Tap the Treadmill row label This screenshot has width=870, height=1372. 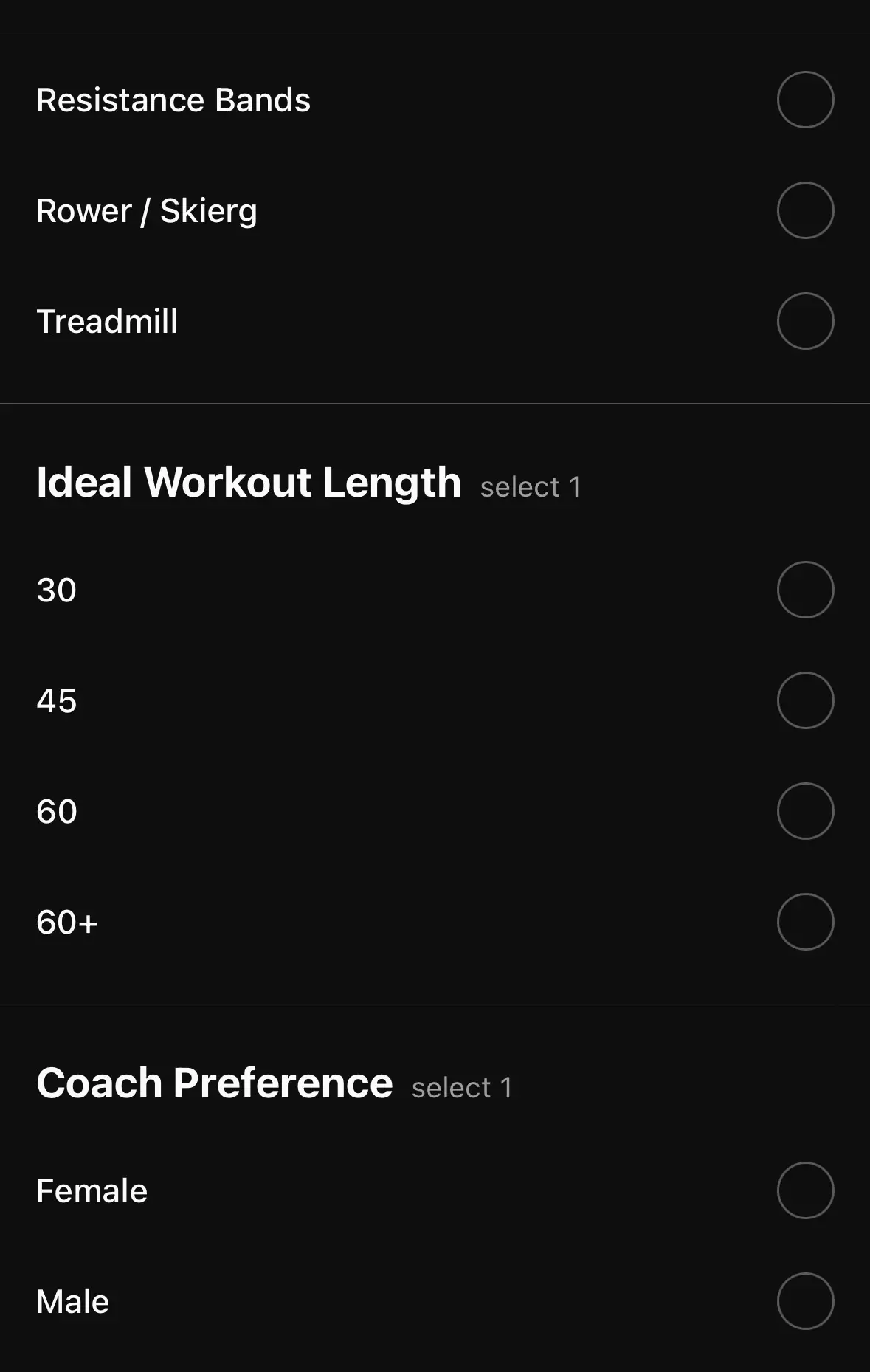[x=107, y=320]
